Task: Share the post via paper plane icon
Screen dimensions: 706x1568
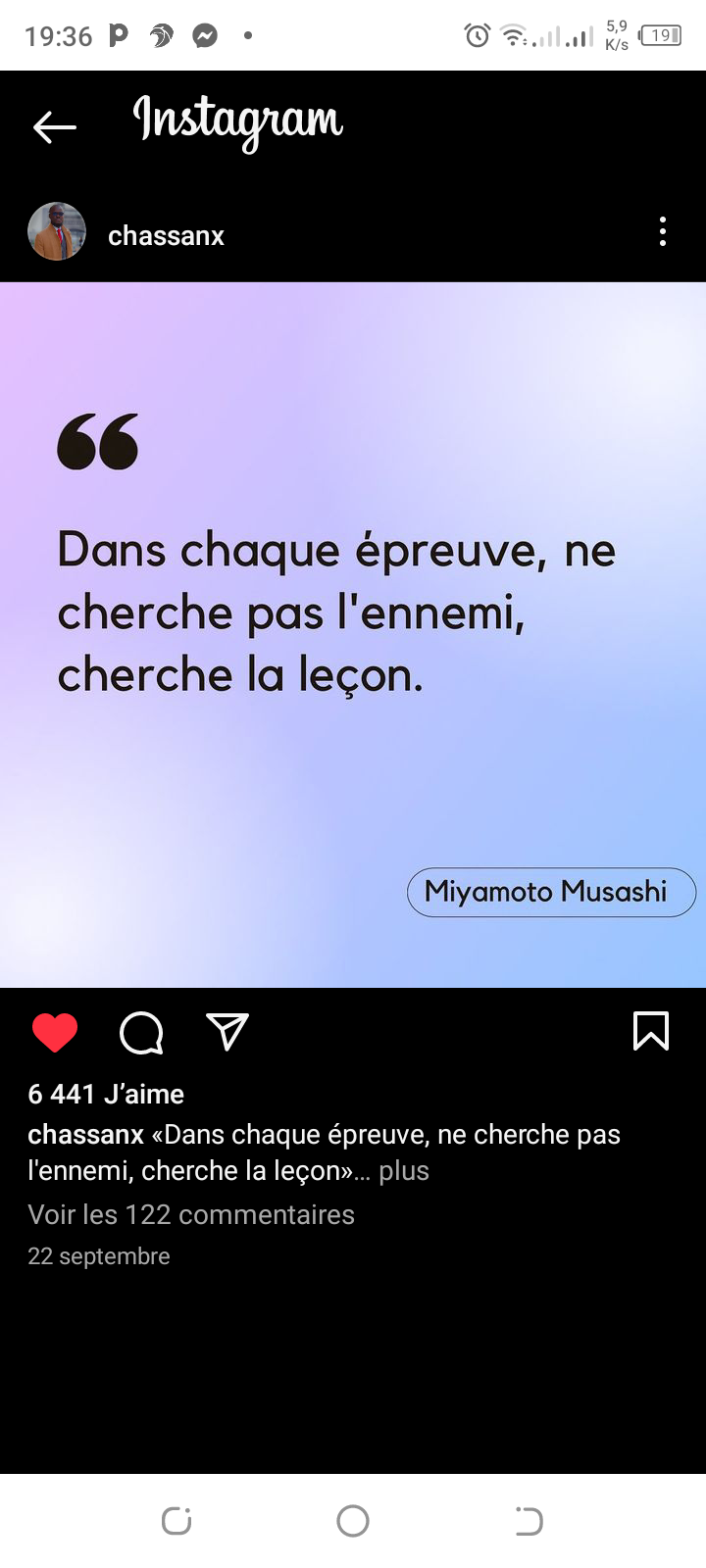Action: coord(227,1032)
